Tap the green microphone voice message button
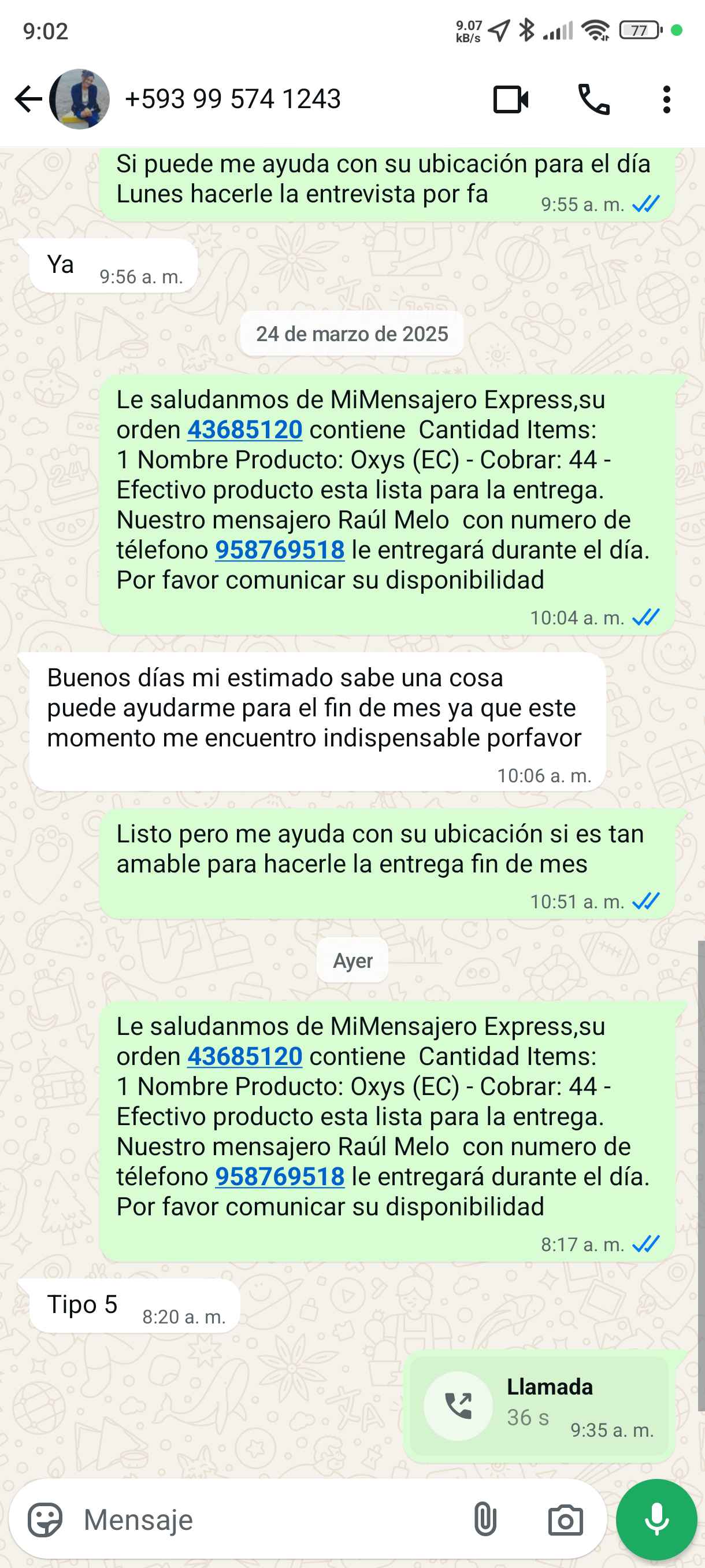The image size is (705, 1568). pos(656,1520)
